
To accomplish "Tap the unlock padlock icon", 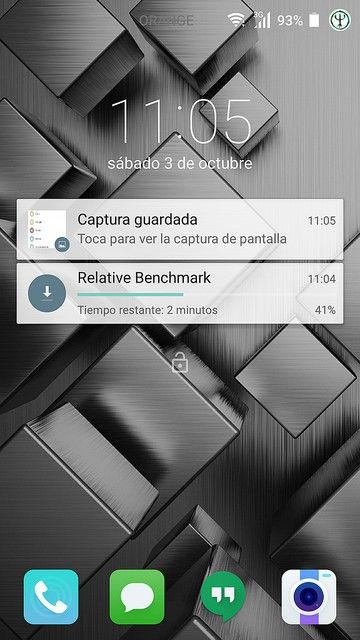I will pos(180,362).
